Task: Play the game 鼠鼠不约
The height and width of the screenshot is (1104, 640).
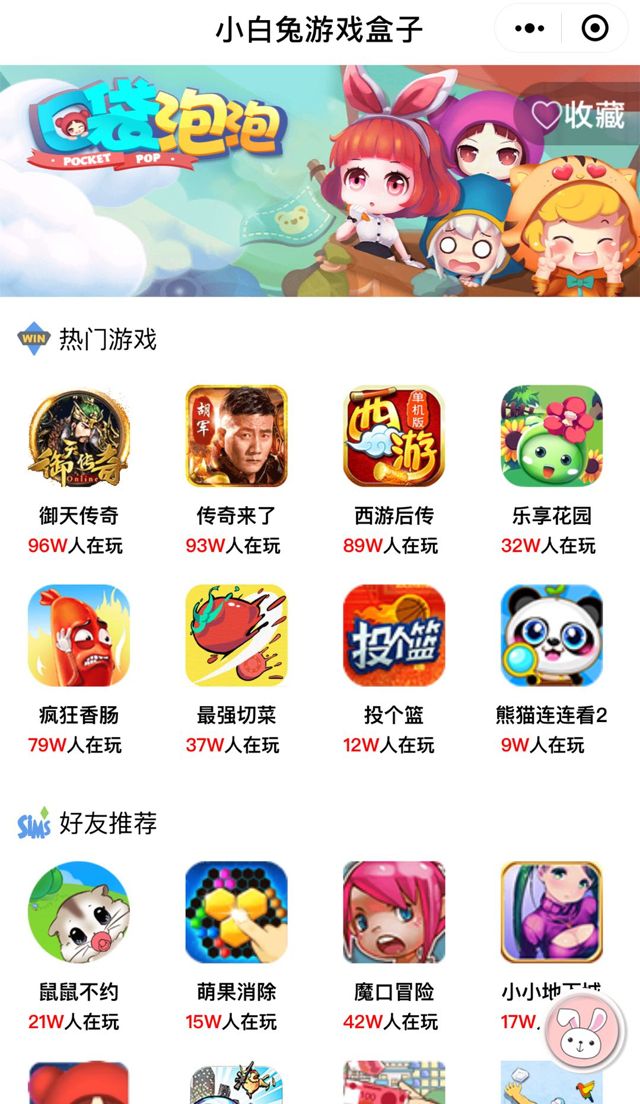Action: pos(78,912)
